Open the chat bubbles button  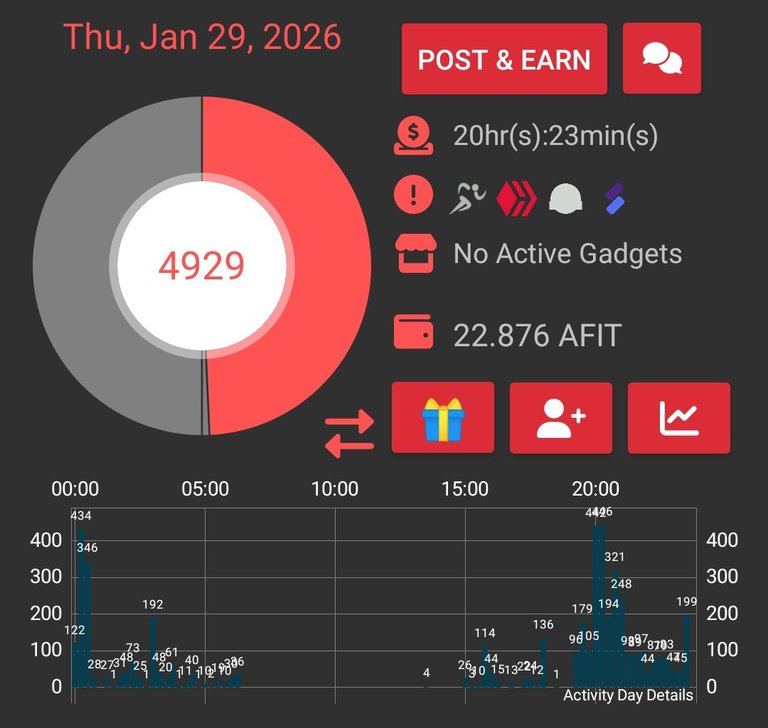click(x=661, y=59)
